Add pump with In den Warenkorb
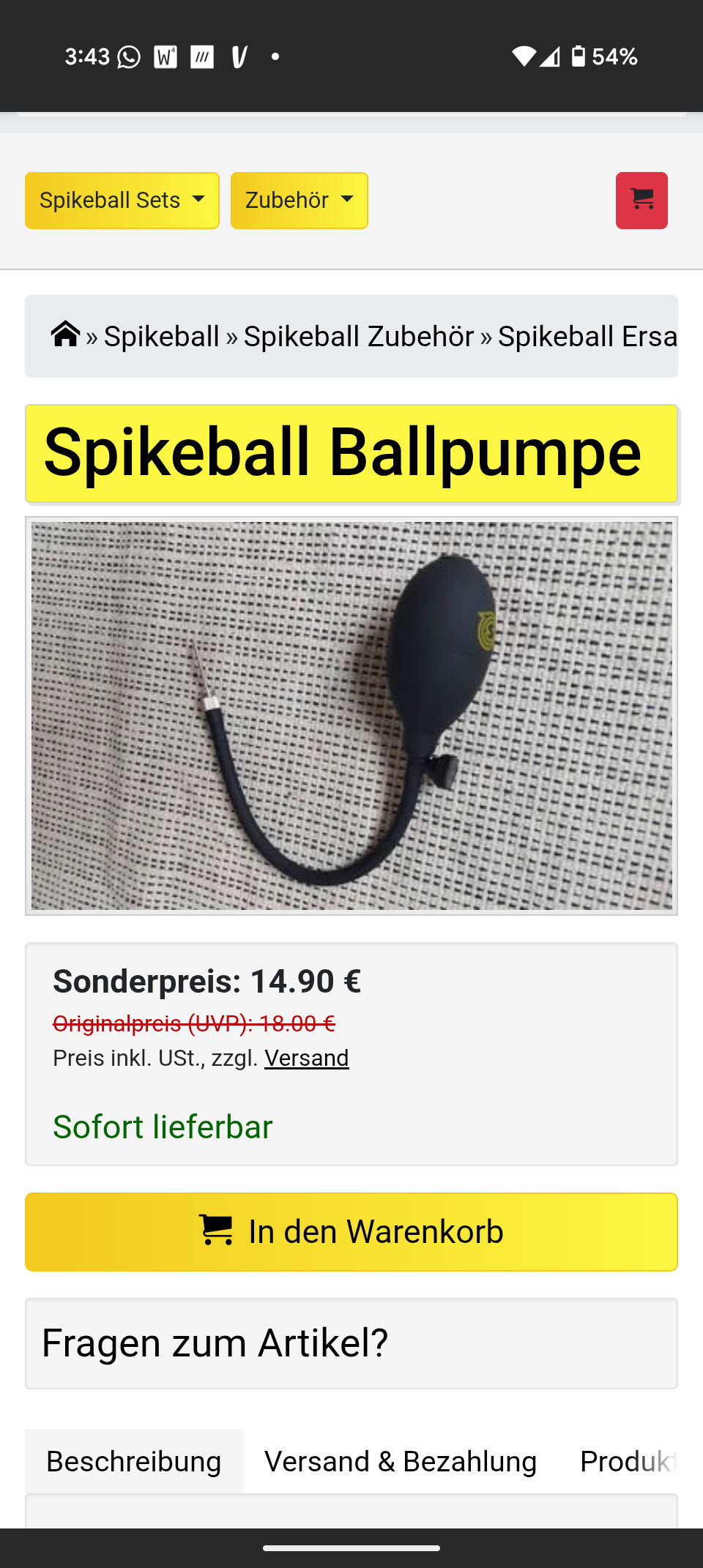Screen dimensions: 703x1568 pos(351,1232)
